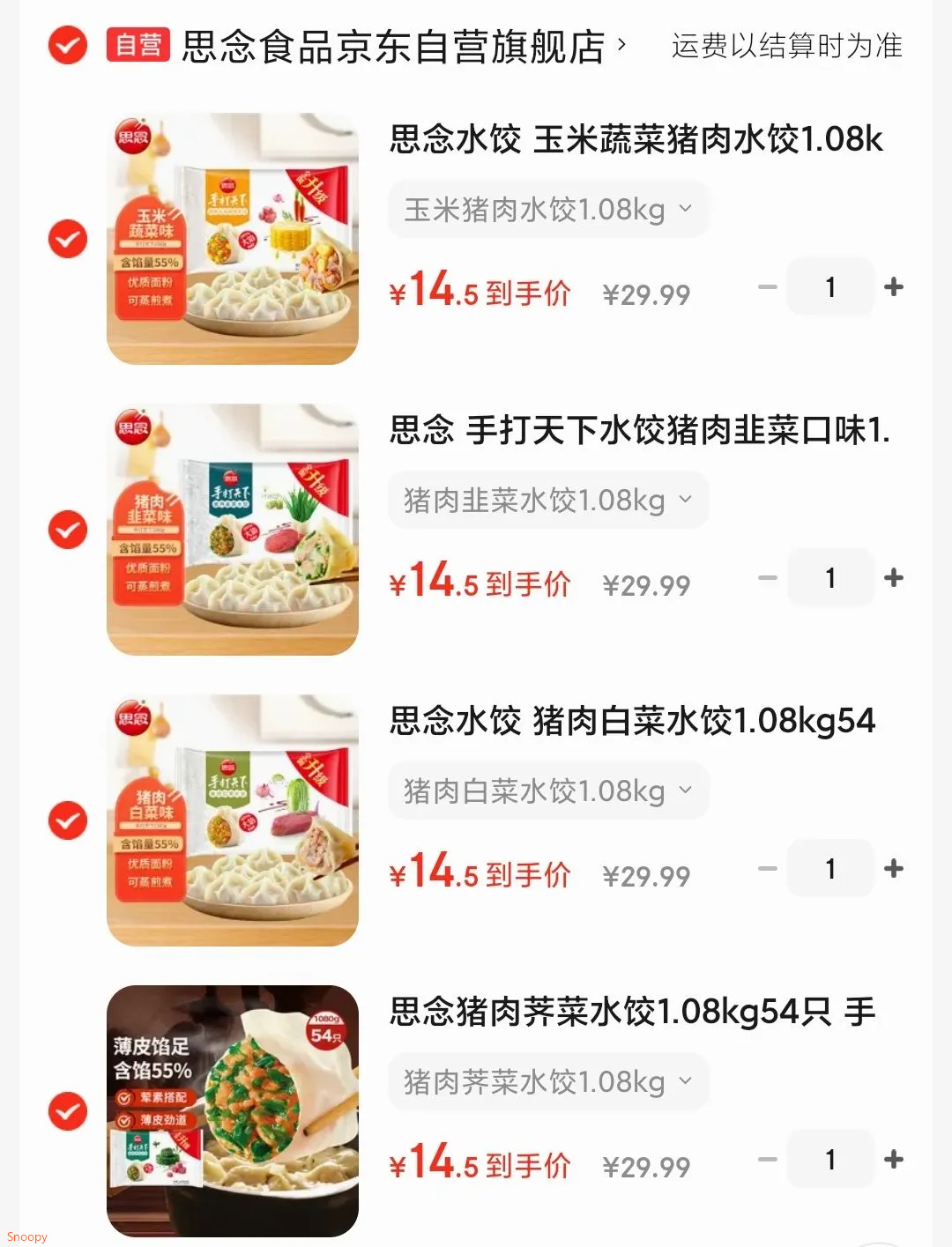This screenshot has width=952, height=1247.
Task: Deselect the 猪肉韭菜 dumpling checkbox
Action: [68, 530]
